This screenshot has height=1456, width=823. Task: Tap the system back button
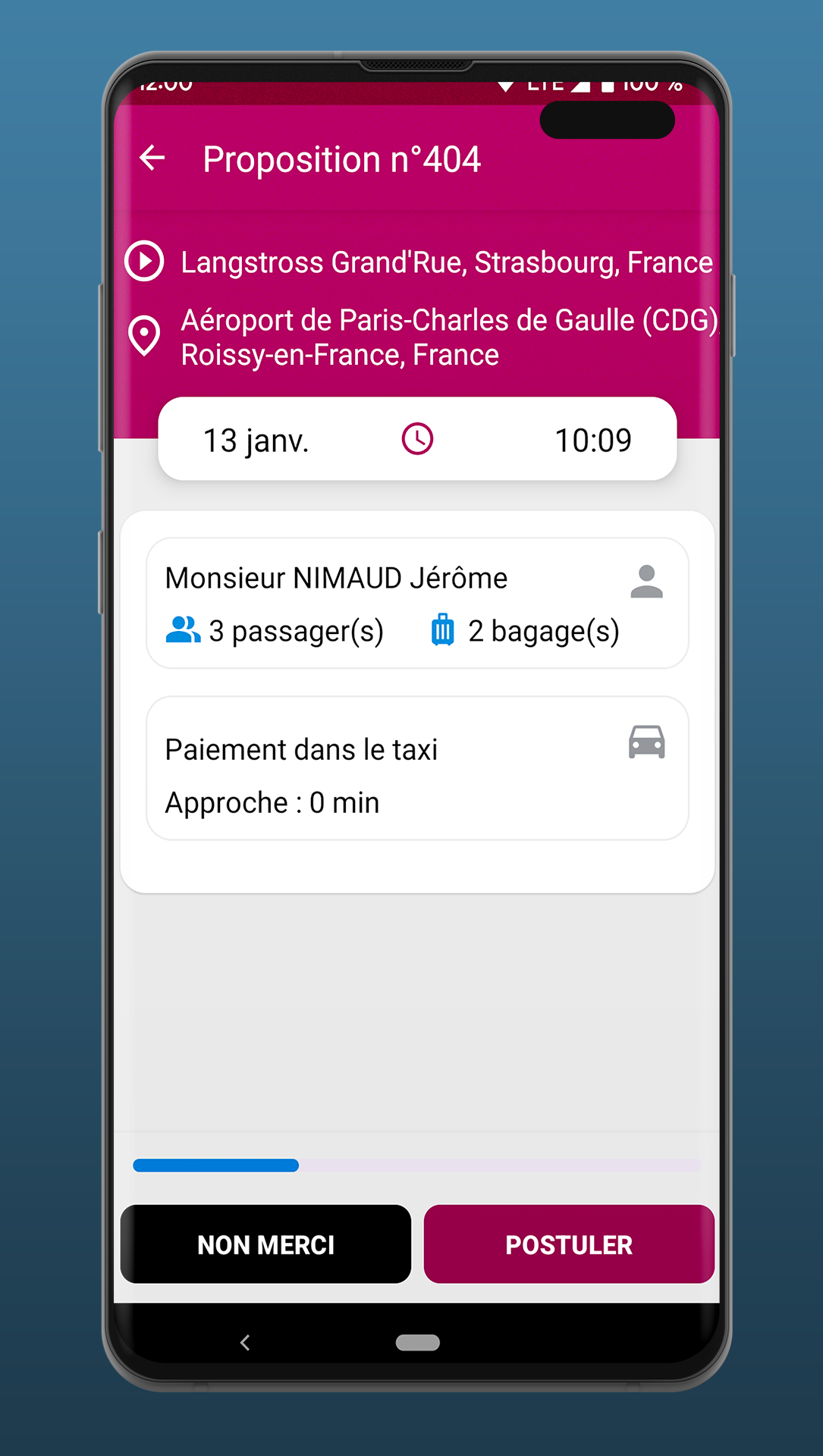(245, 1343)
